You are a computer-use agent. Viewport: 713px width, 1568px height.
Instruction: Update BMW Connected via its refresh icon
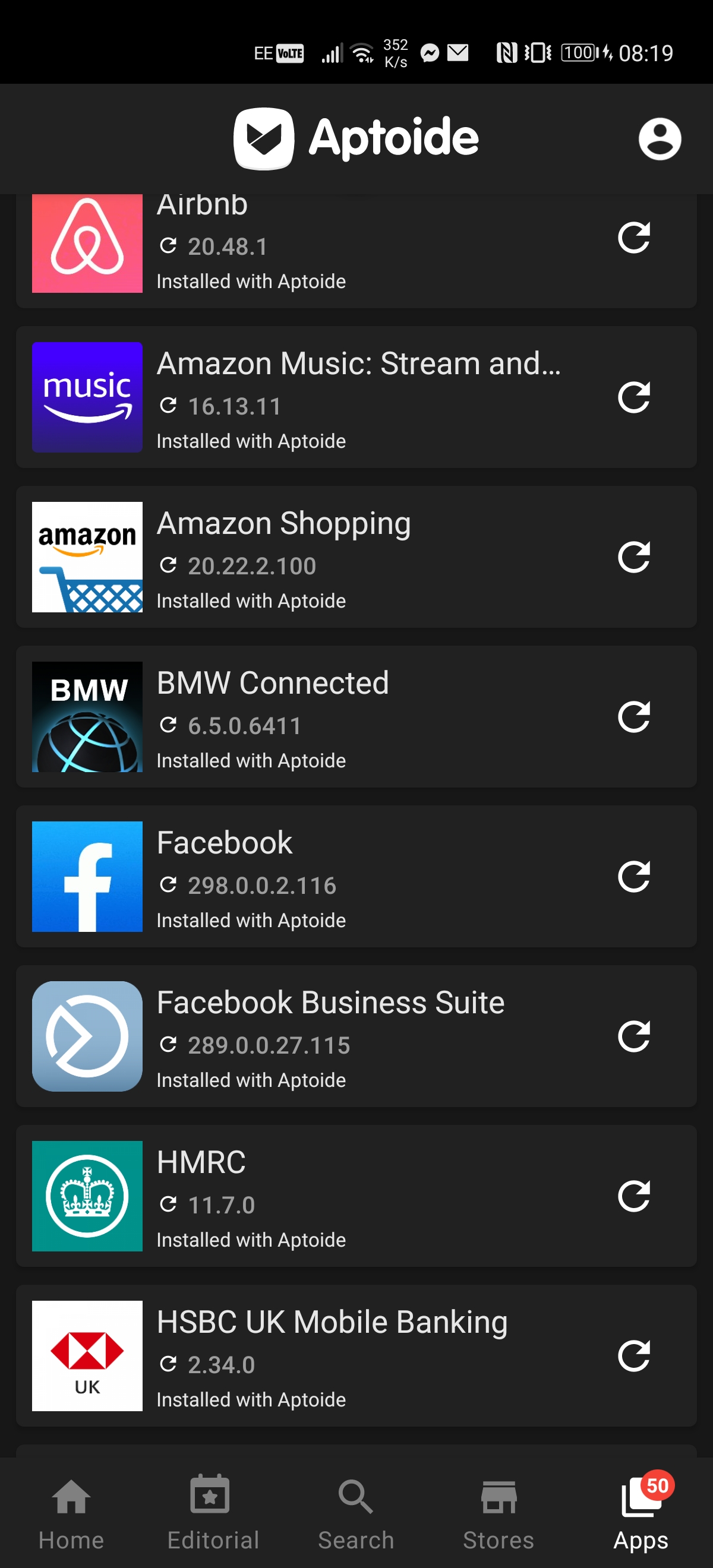point(633,716)
